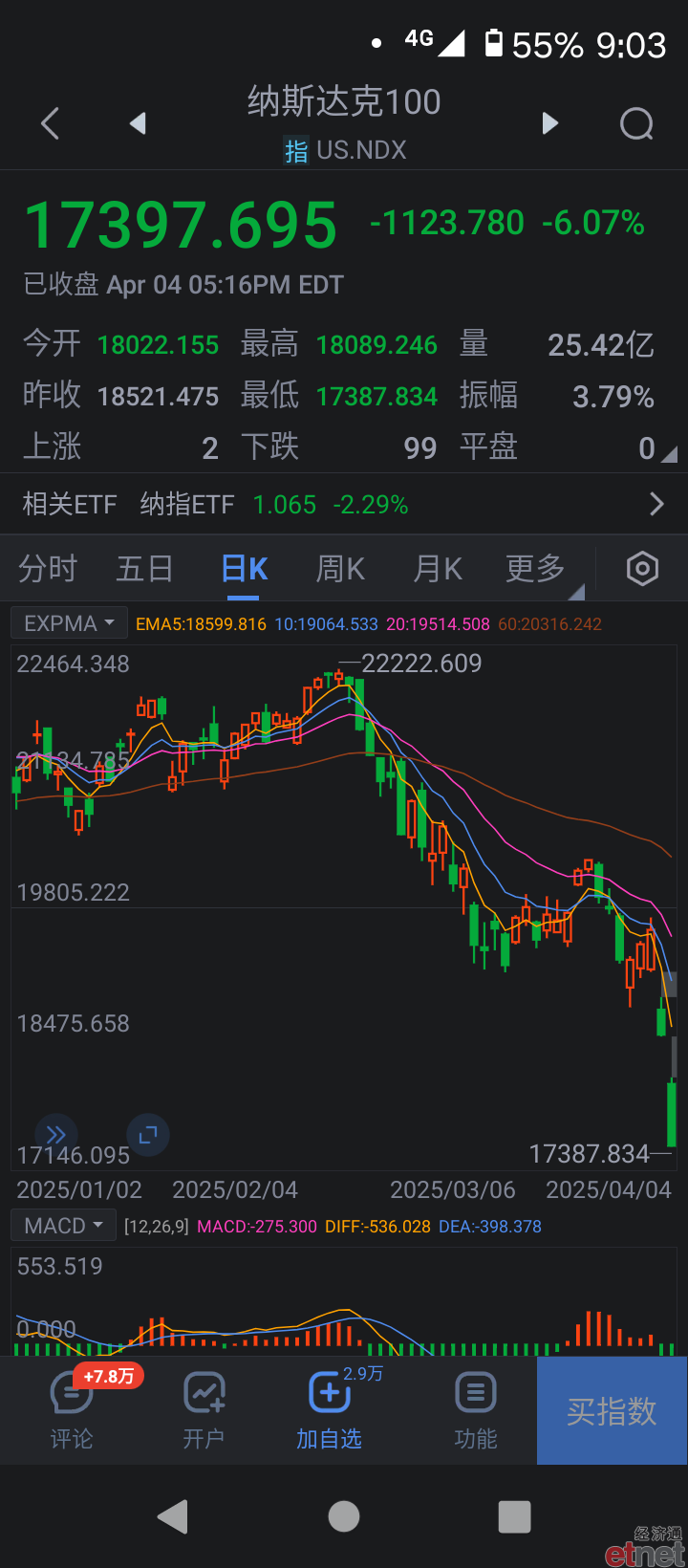Select the 周K chart tab
The width and height of the screenshot is (688, 1568).
tap(340, 569)
